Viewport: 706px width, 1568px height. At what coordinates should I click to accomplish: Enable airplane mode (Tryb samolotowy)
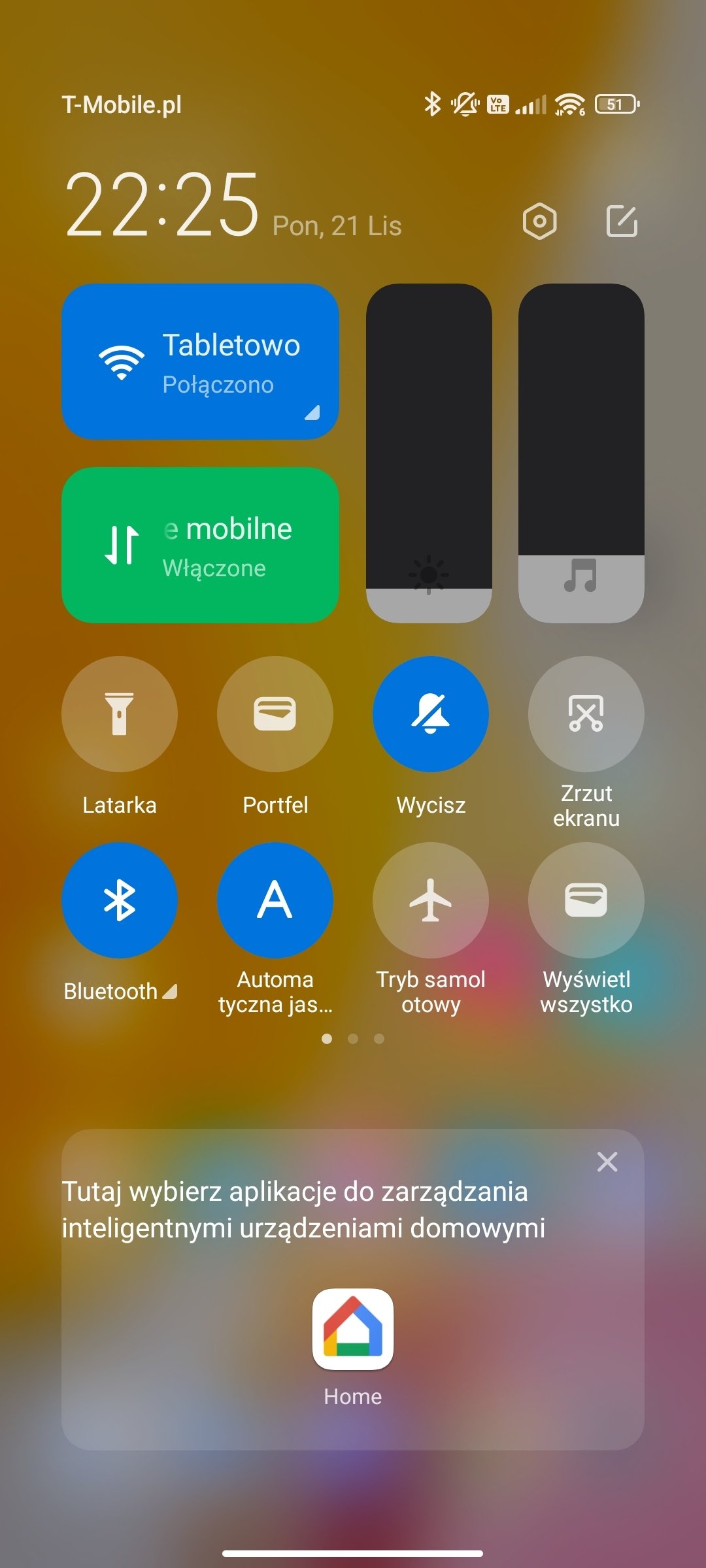coord(431,900)
